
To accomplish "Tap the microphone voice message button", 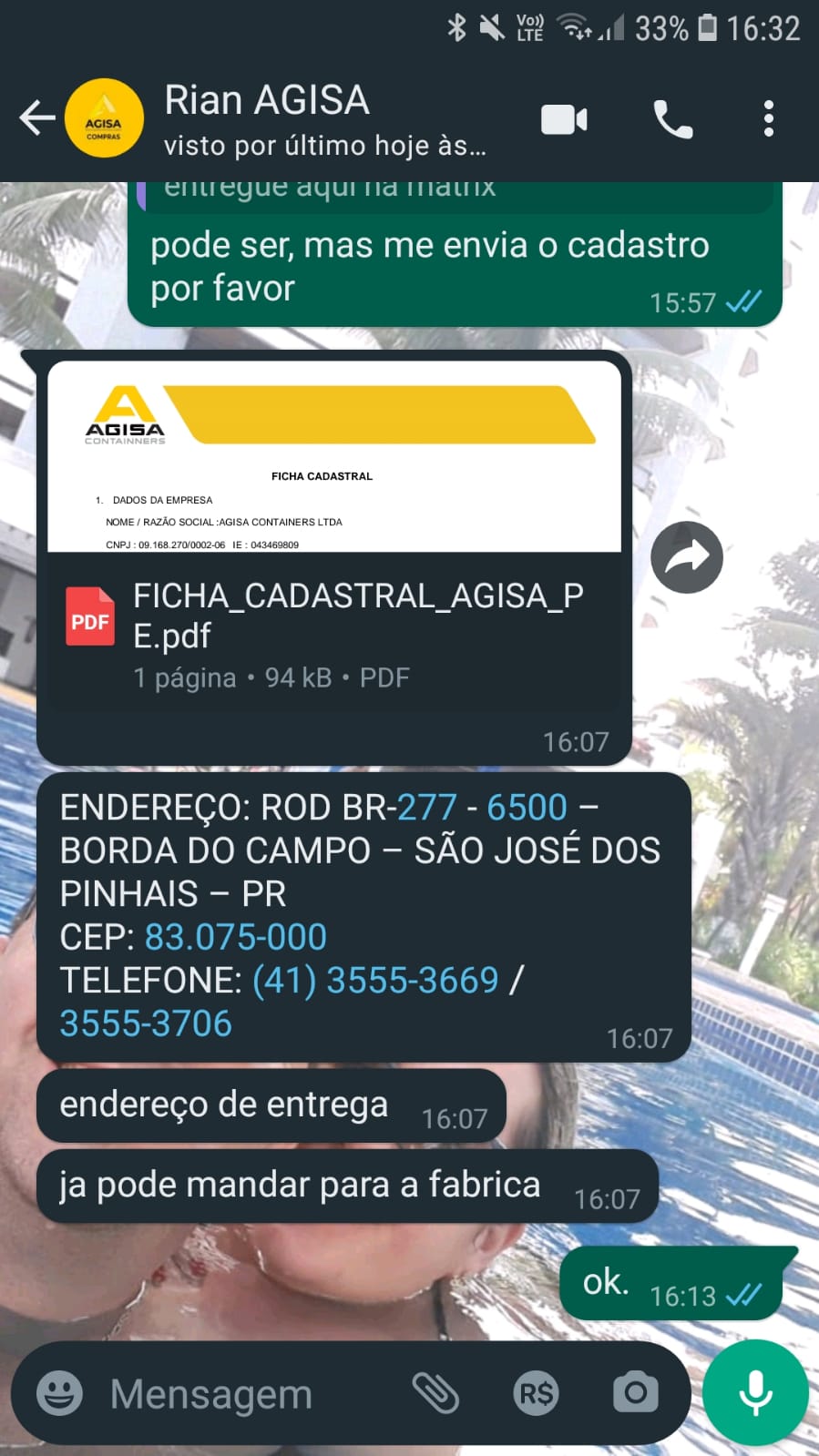I will point(754,1393).
